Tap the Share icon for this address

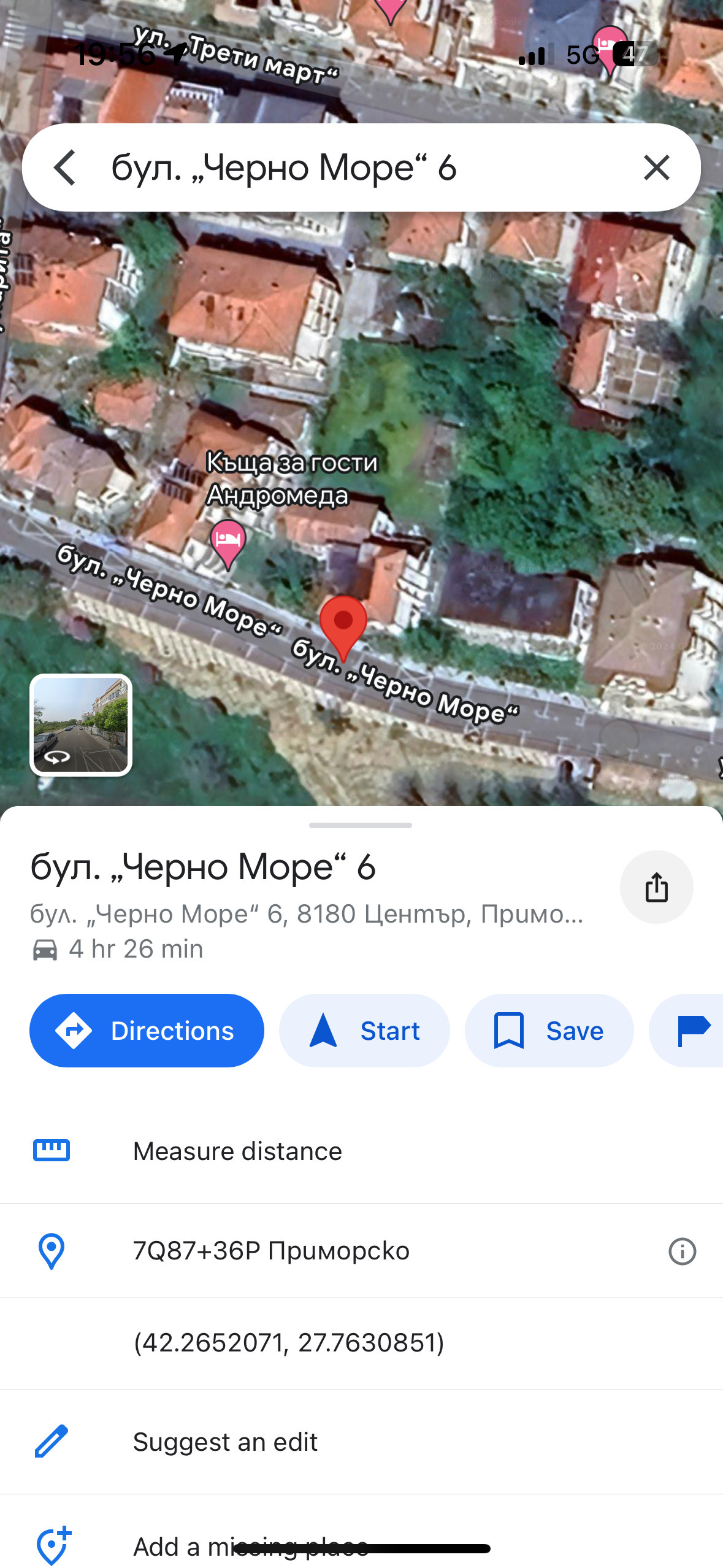657,887
